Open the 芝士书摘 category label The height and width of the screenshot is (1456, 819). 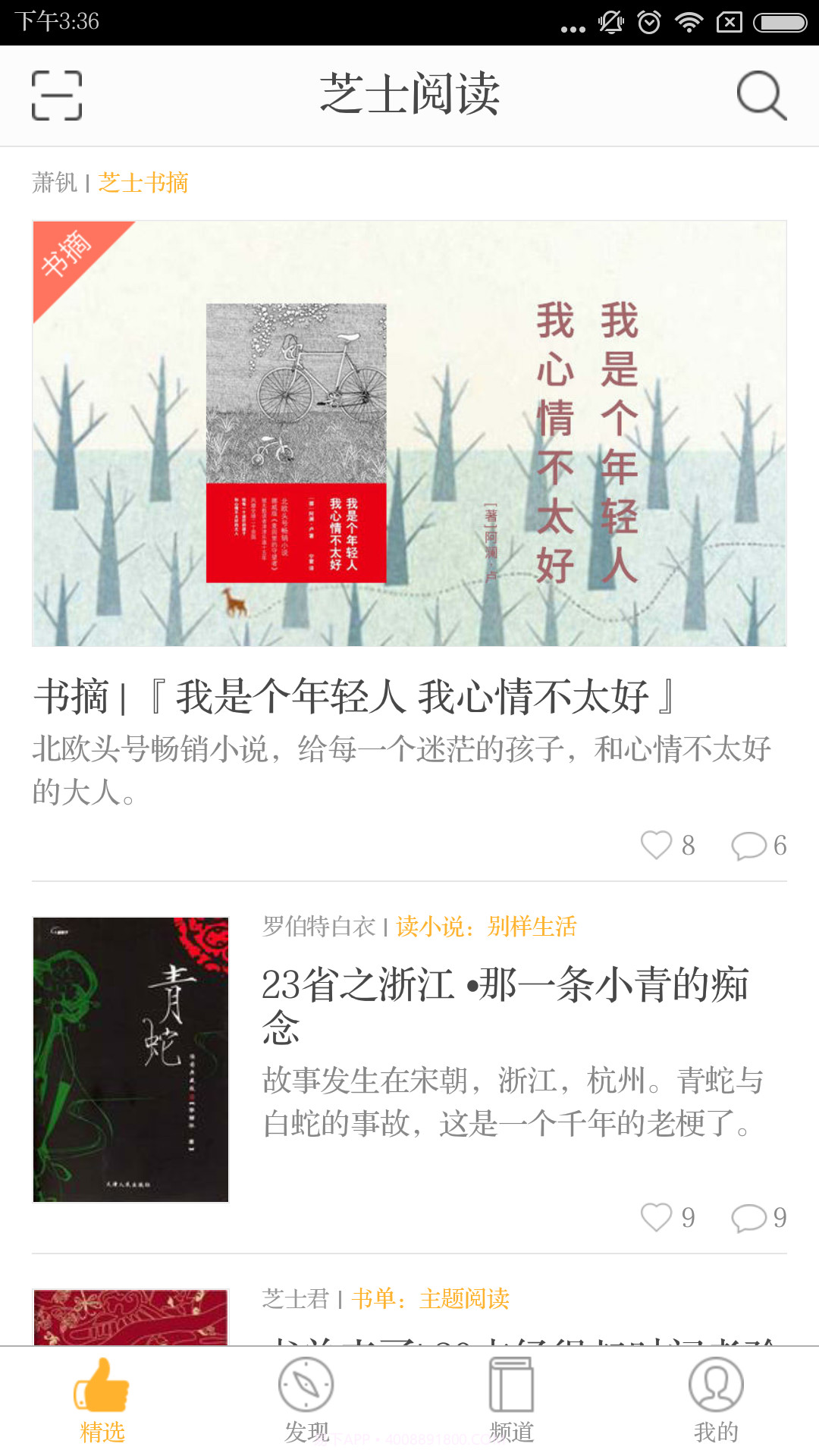[x=144, y=183]
